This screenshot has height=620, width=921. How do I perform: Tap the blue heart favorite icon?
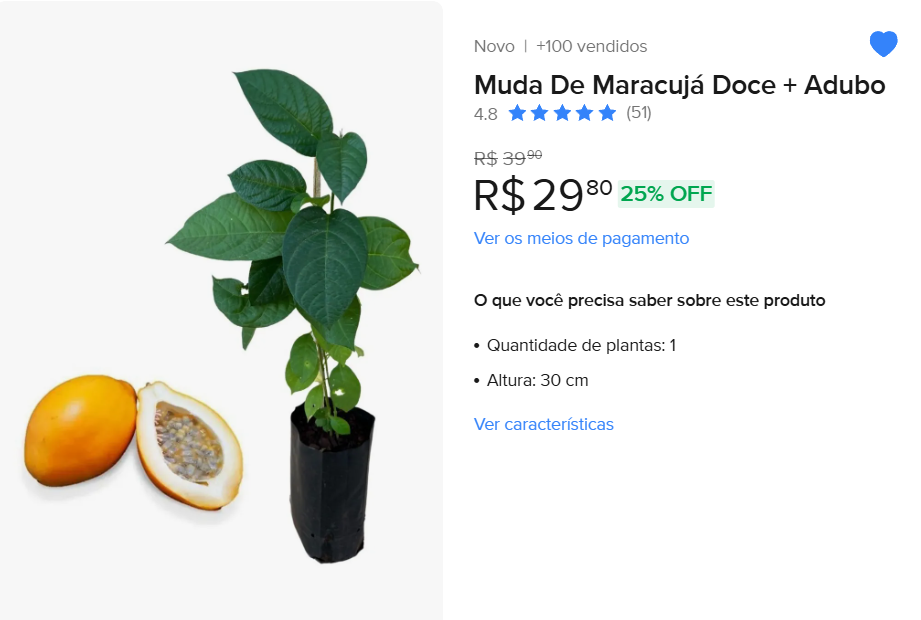point(883,44)
